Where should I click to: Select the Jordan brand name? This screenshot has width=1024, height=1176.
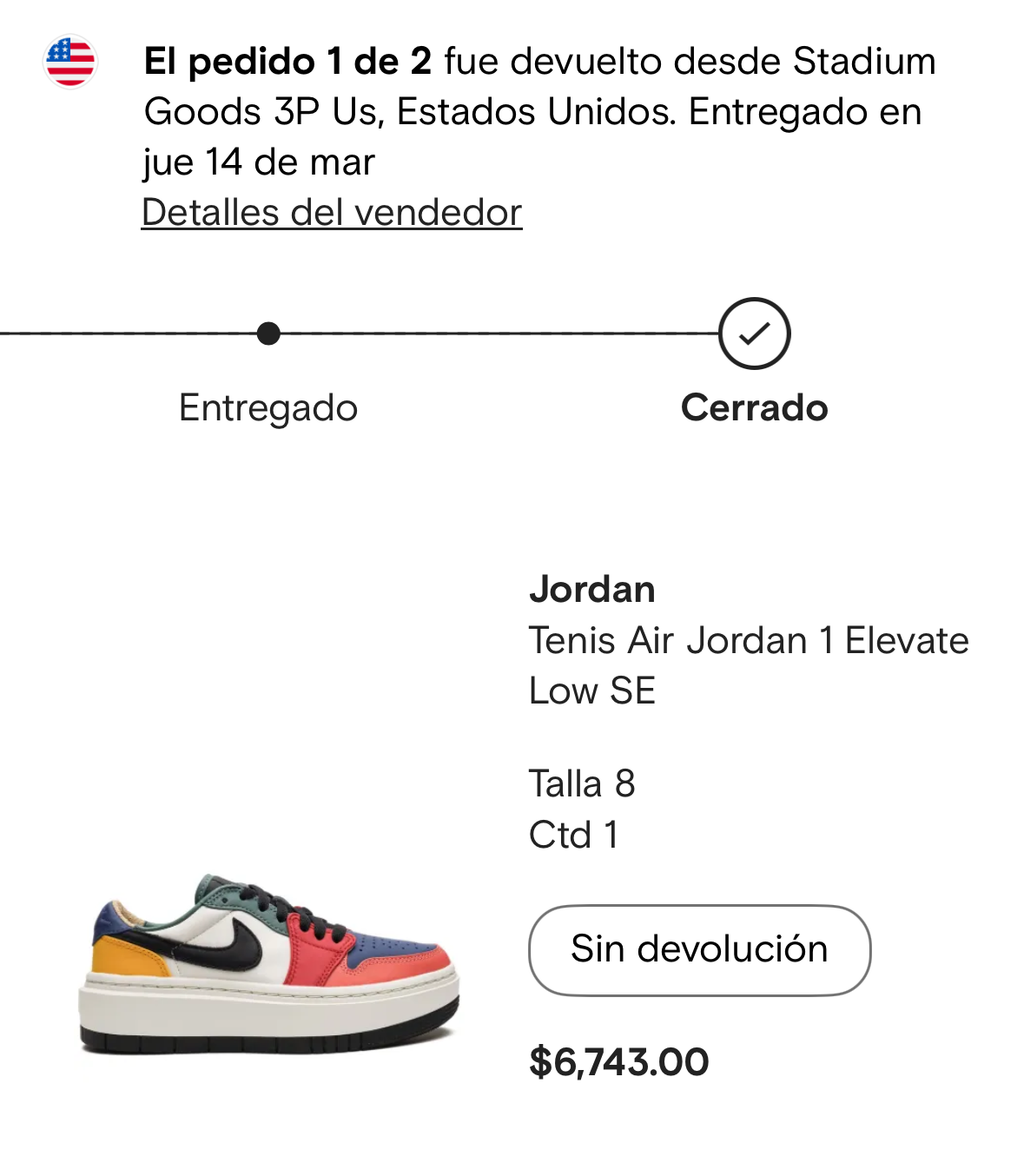[593, 589]
